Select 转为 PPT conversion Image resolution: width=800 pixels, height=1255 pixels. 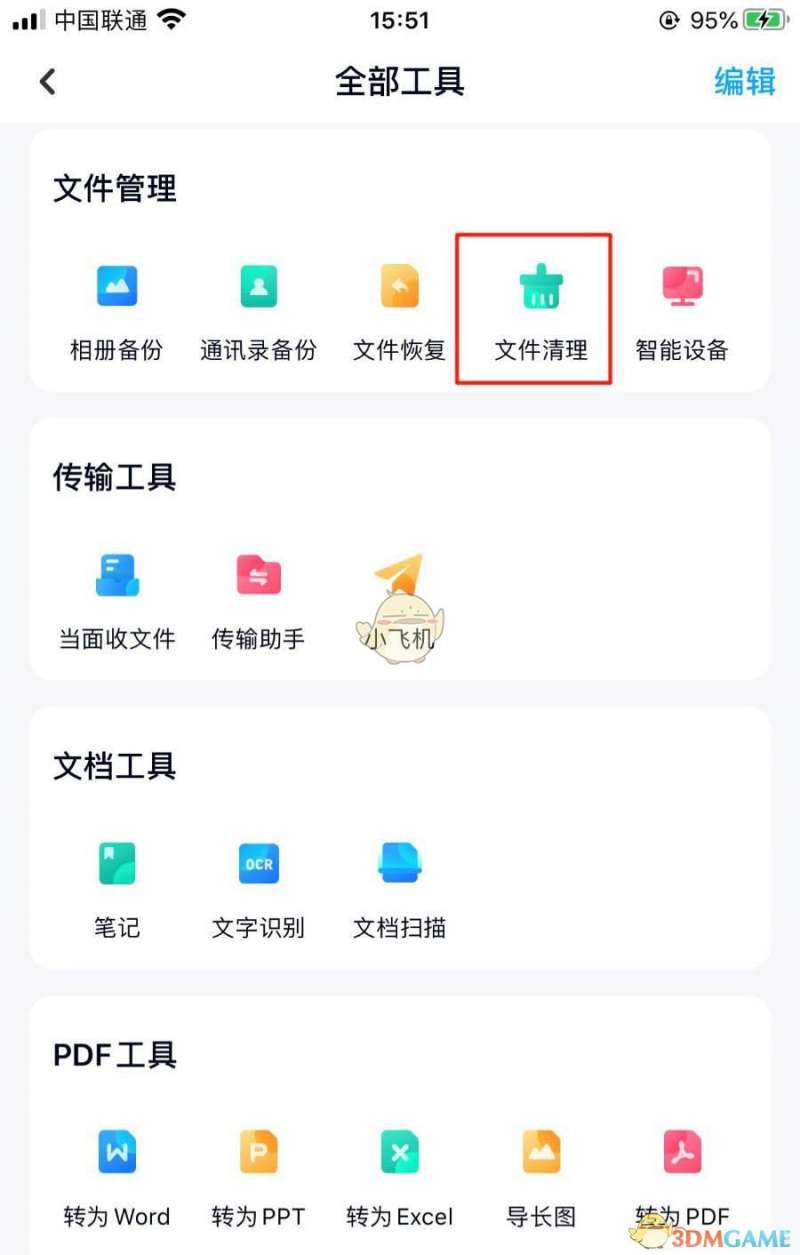[258, 1175]
